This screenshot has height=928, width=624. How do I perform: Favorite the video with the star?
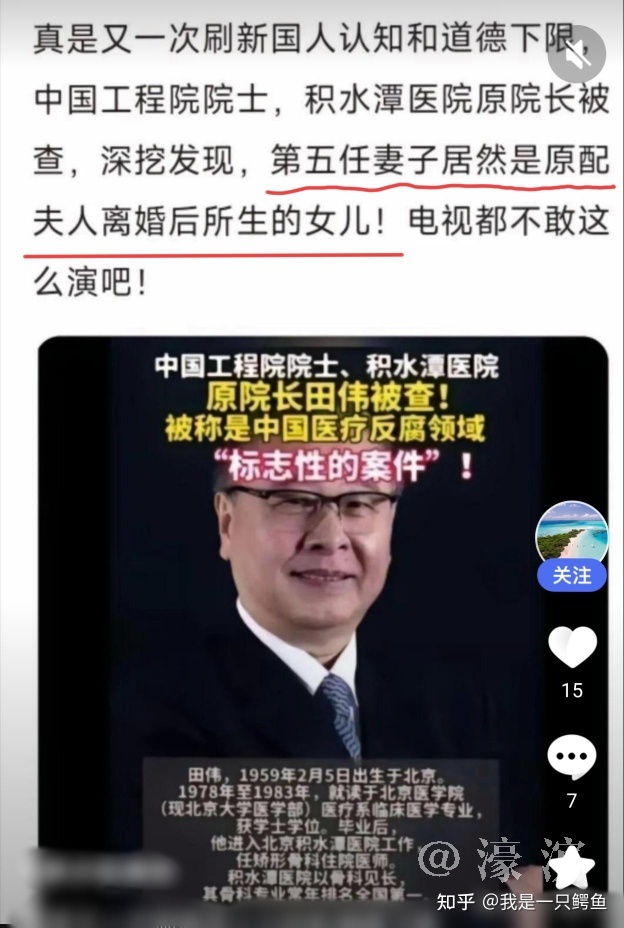pyautogui.click(x=574, y=866)
